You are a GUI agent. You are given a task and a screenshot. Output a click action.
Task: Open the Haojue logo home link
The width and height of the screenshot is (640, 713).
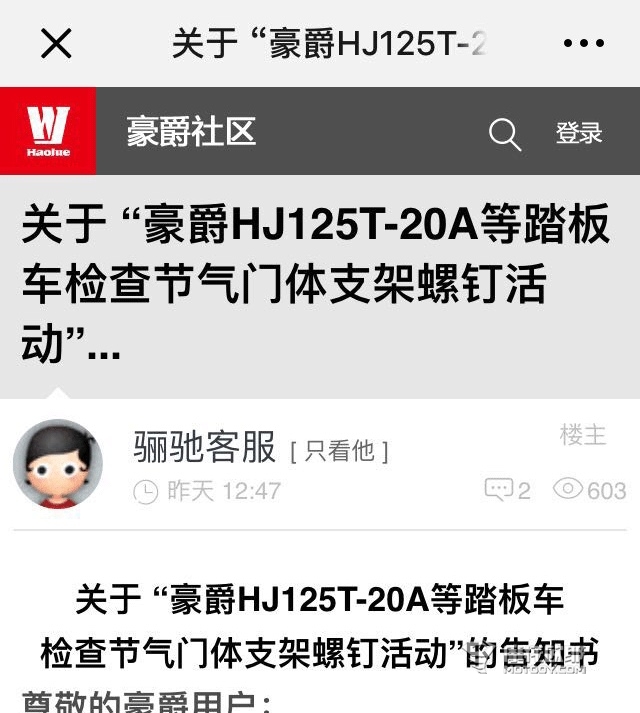(x=48, y=131)
